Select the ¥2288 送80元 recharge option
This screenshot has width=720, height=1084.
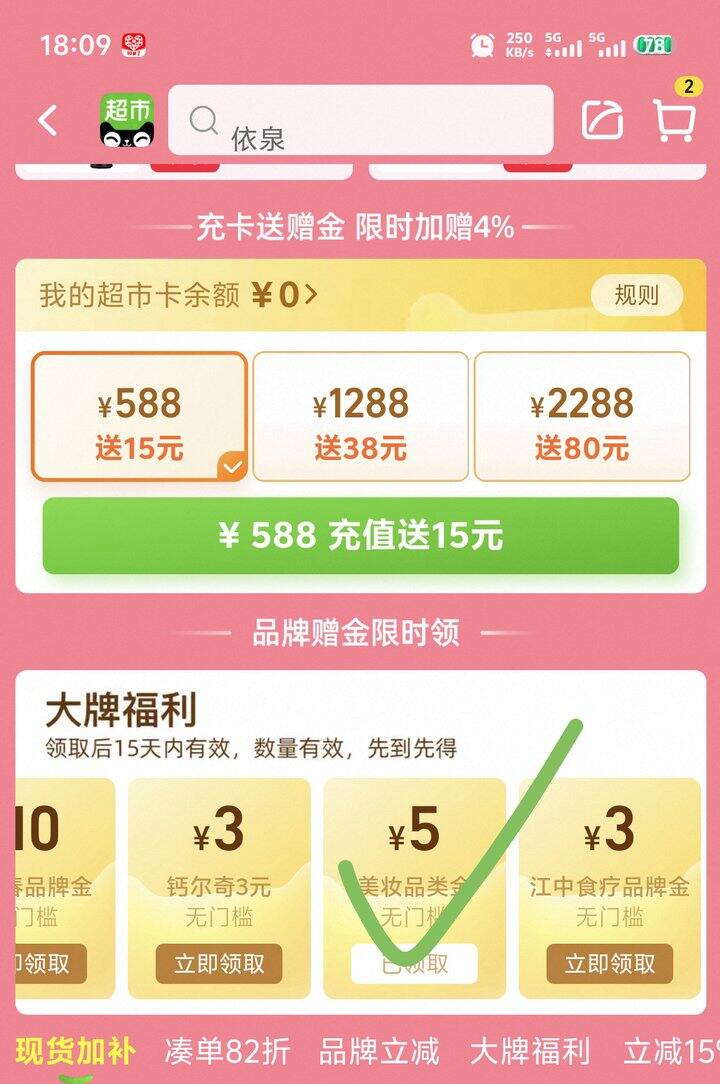pyautogui.click(x=581, y=417)
